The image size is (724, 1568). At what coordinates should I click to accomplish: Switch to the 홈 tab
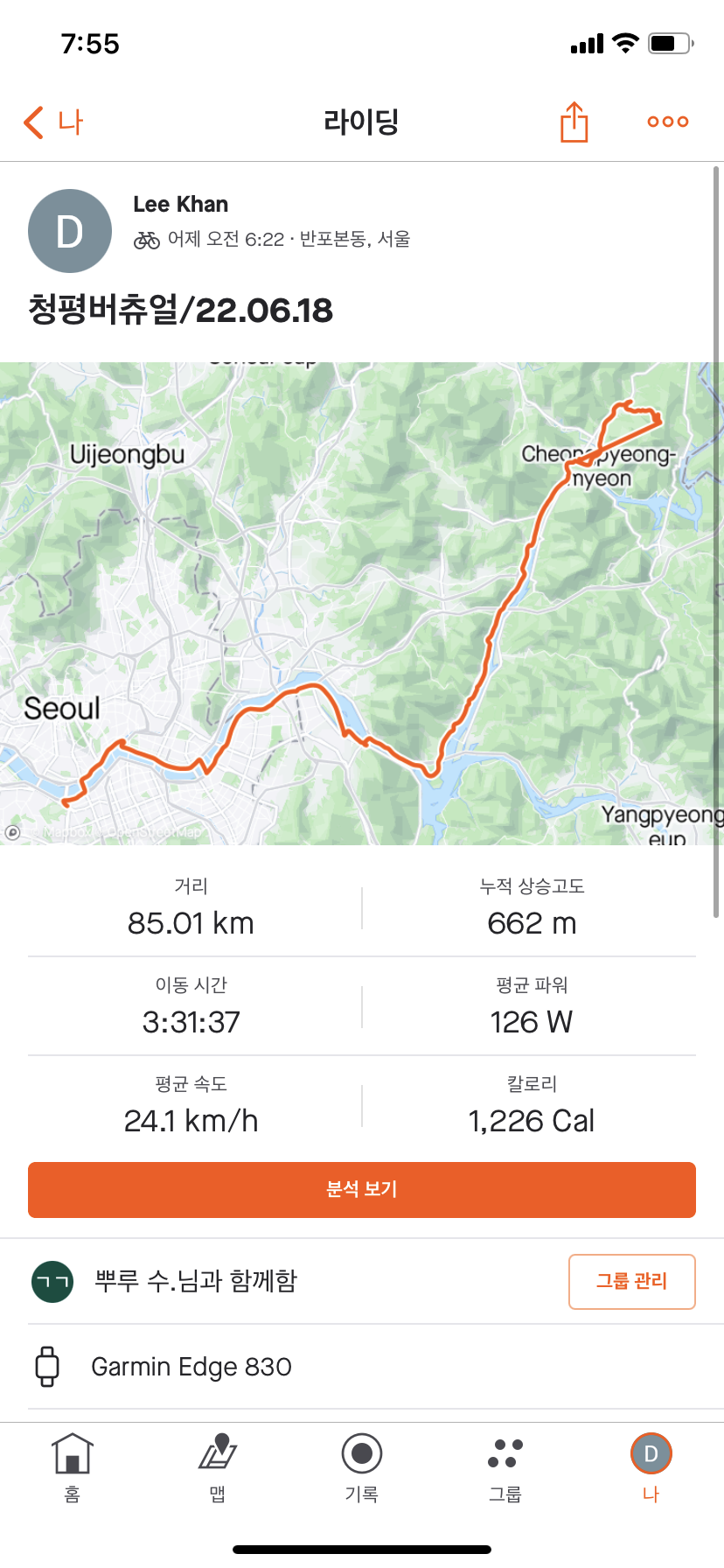coord(73,1467)
